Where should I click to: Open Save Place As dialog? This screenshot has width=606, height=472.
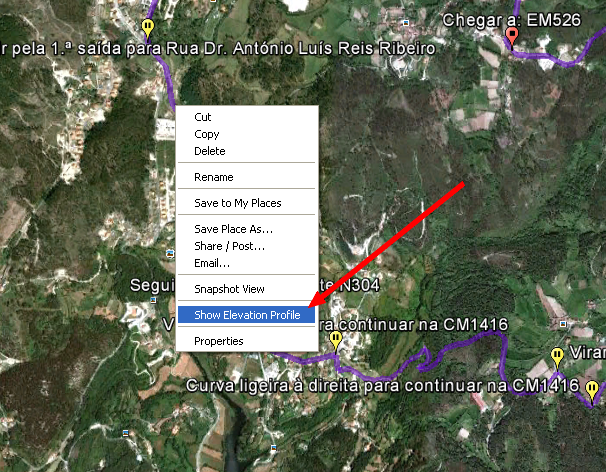[234, 229]
